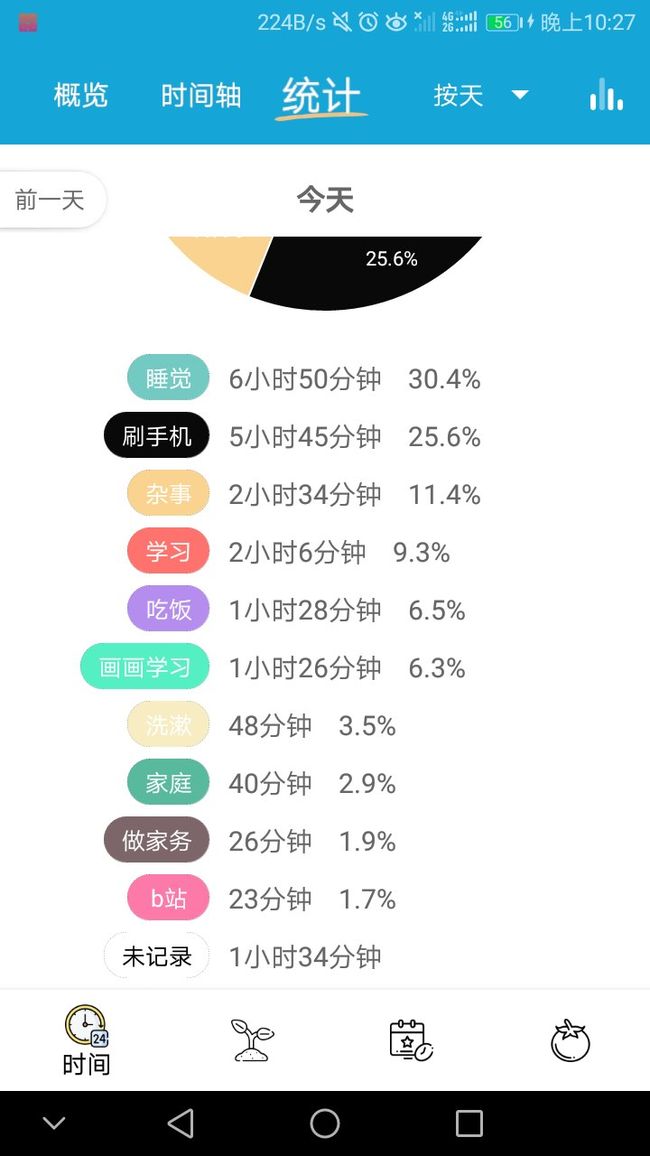Tap the system back button
The width and height of the screenshot is (650, 1156).
(x=181, y=1124)
